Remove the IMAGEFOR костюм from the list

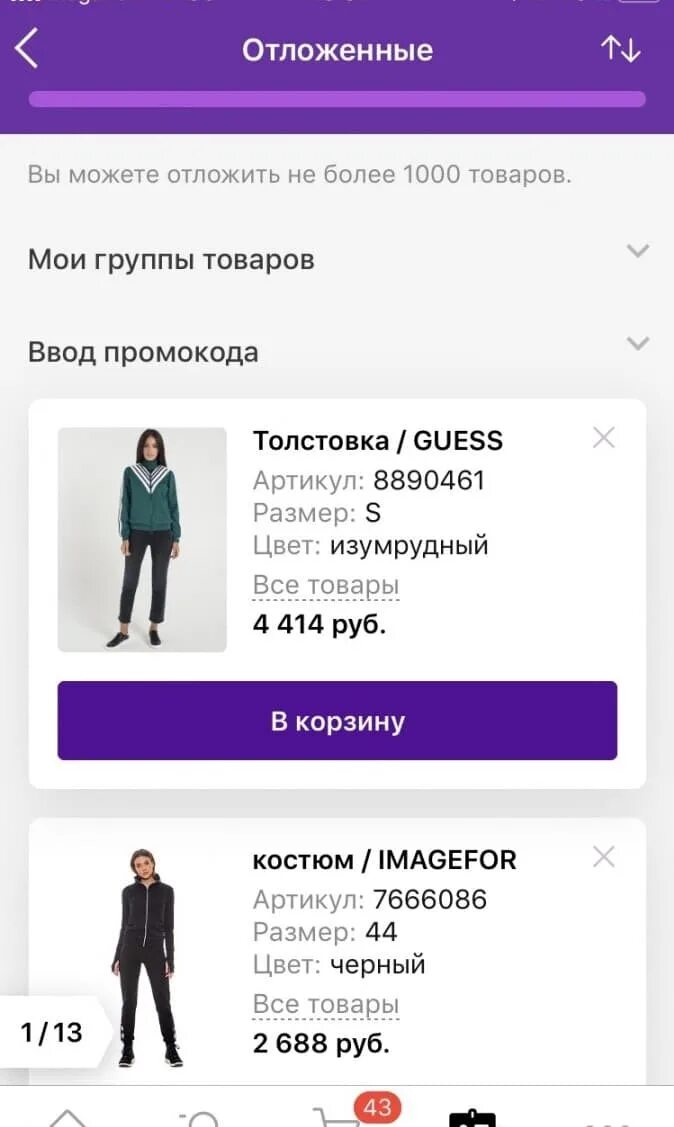604,857
